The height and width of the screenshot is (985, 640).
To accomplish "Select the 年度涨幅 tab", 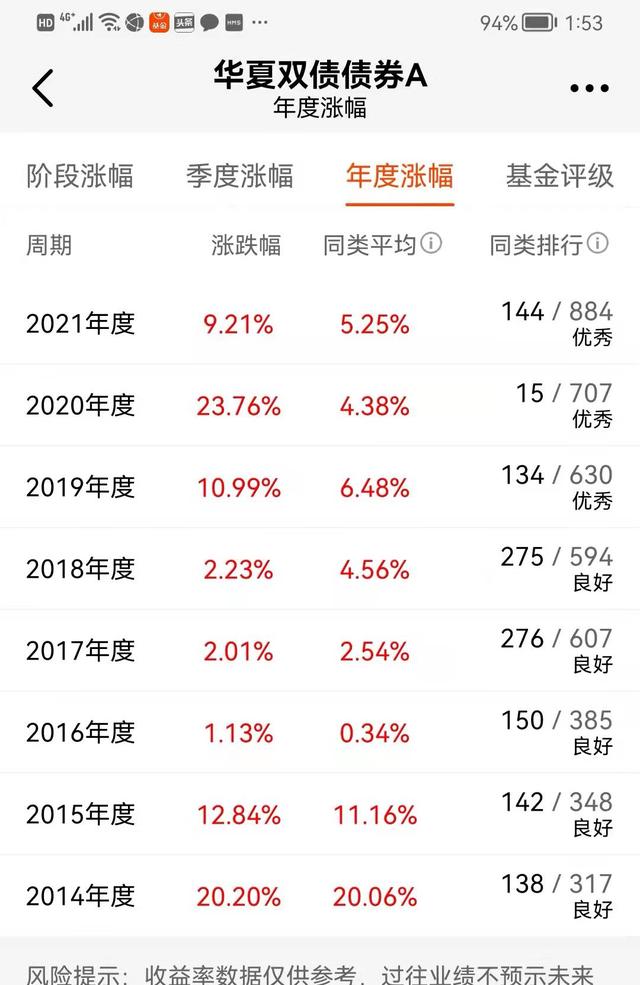I will (x=400, y=177).
